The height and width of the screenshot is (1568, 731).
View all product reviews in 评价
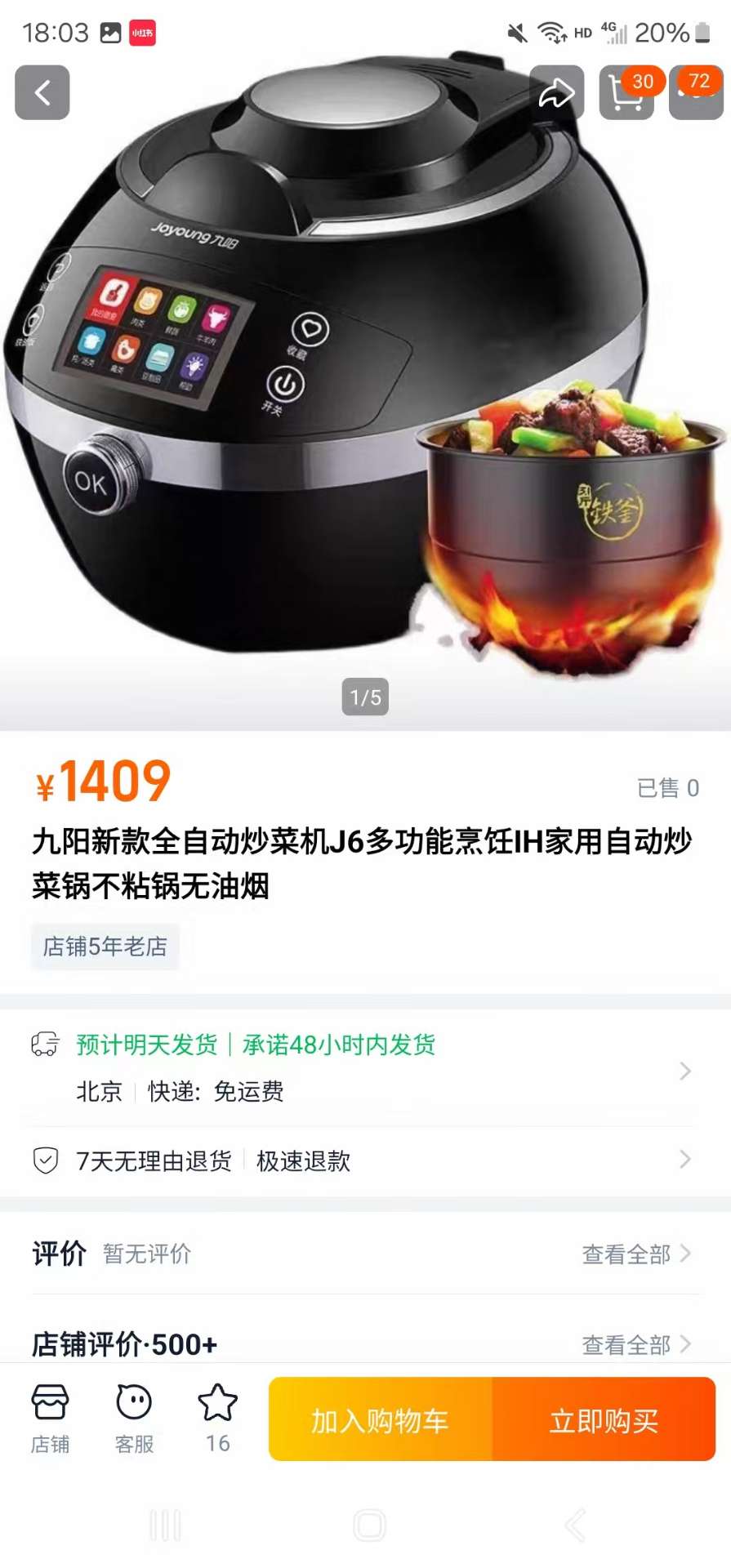(635, 1254)
